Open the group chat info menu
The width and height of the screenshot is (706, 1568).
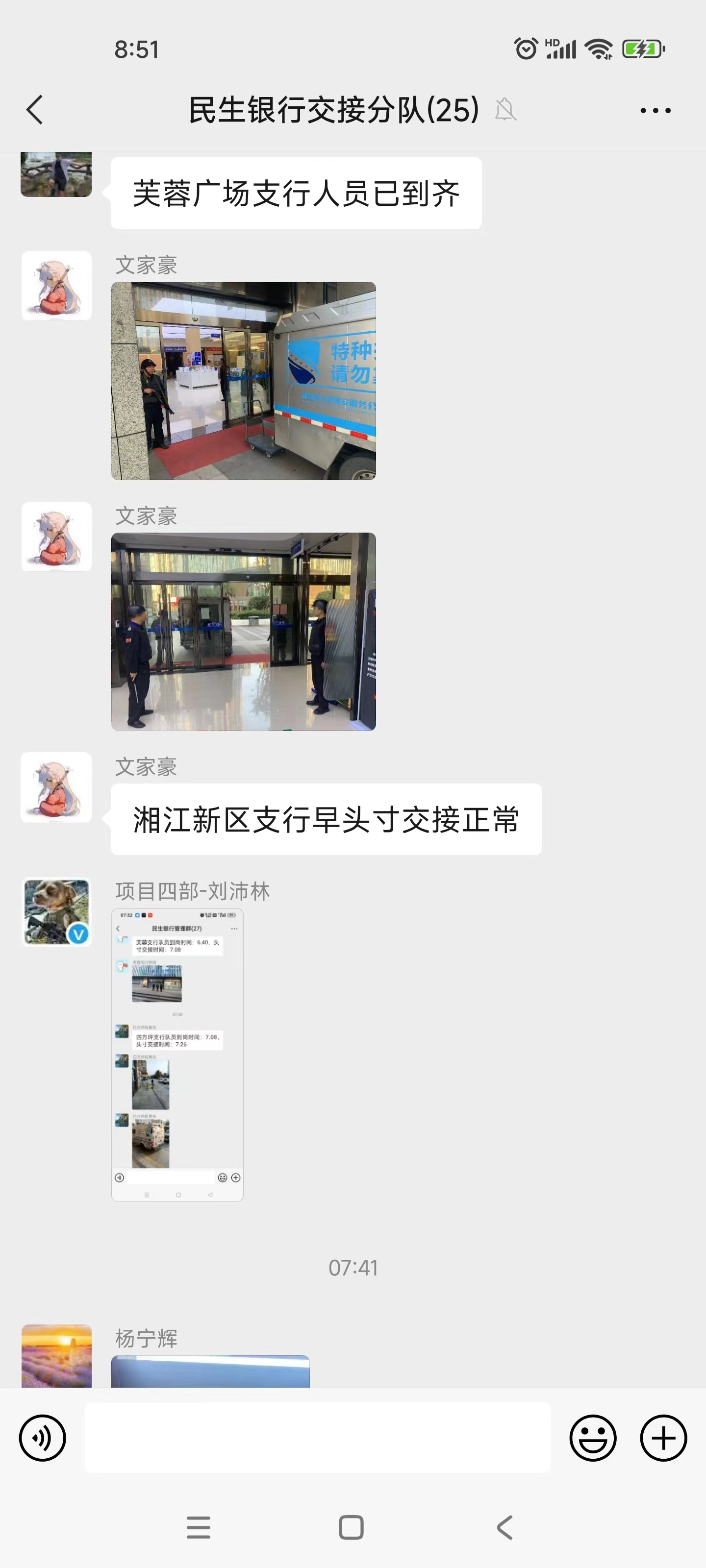pyautogui.click(x=655, y=110)
